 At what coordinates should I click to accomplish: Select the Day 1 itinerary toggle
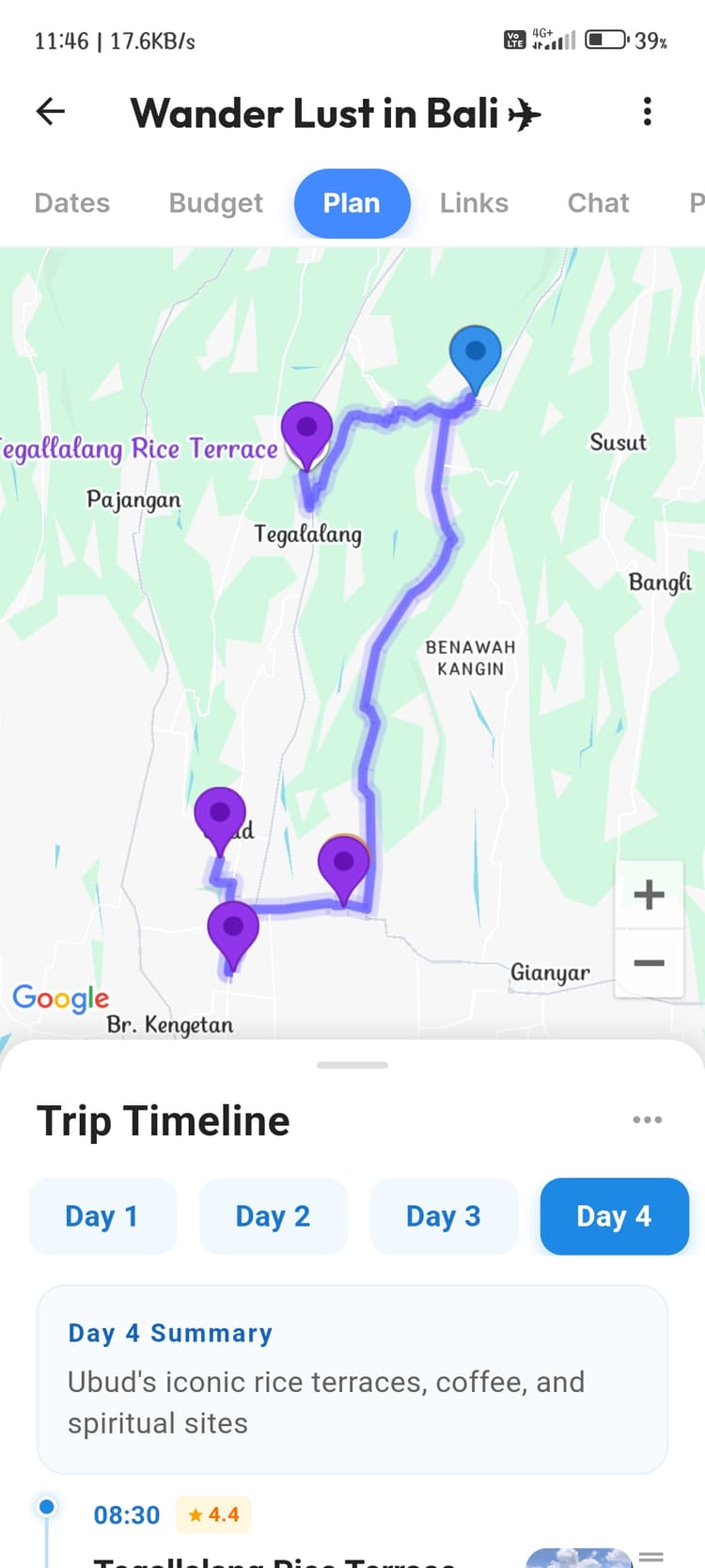click(x=102, y=1216)
